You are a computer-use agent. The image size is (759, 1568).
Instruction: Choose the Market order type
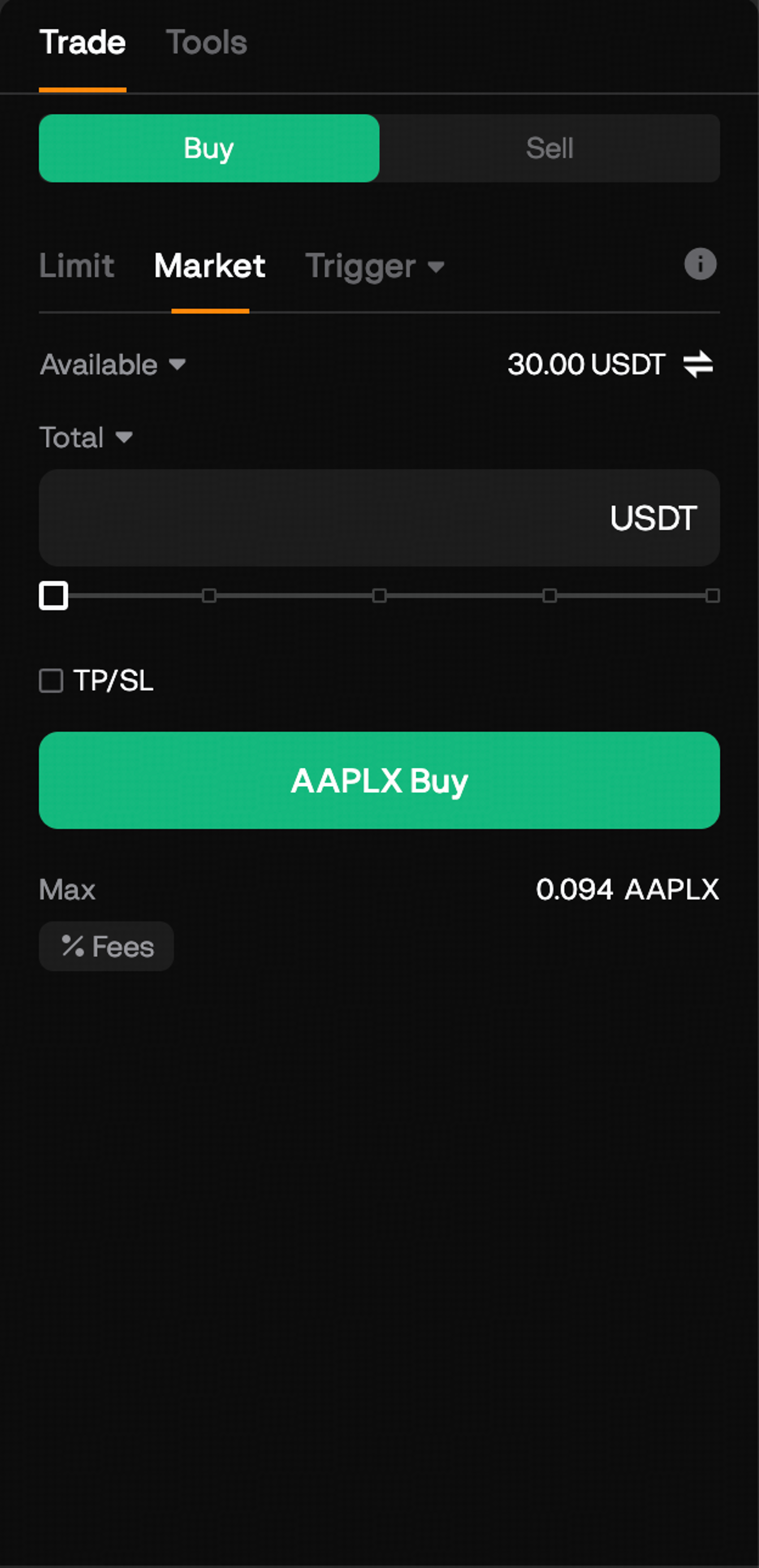pyautogui.click(x=209, y=266)
